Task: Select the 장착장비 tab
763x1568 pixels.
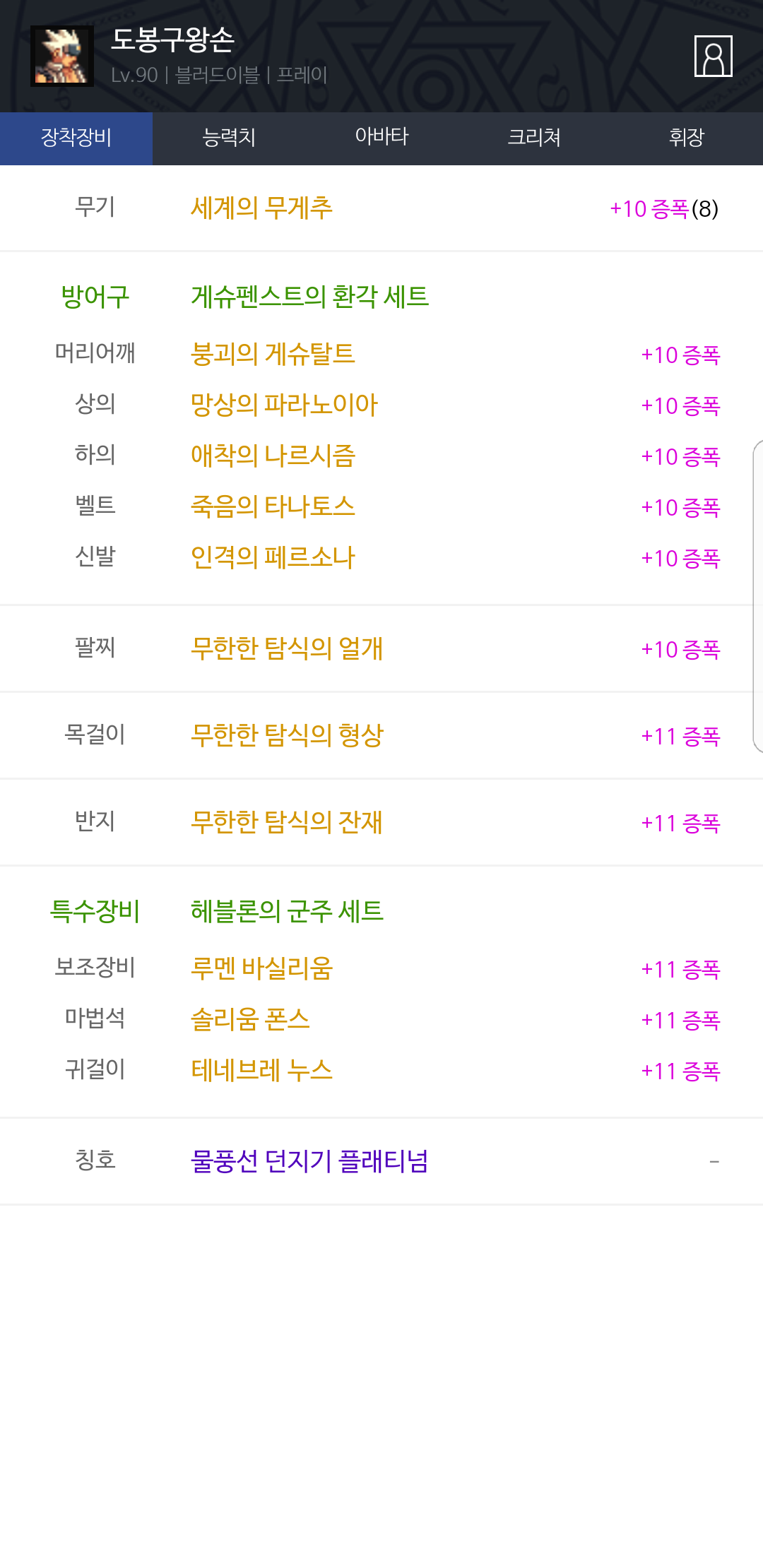Action: click(76, 138)
